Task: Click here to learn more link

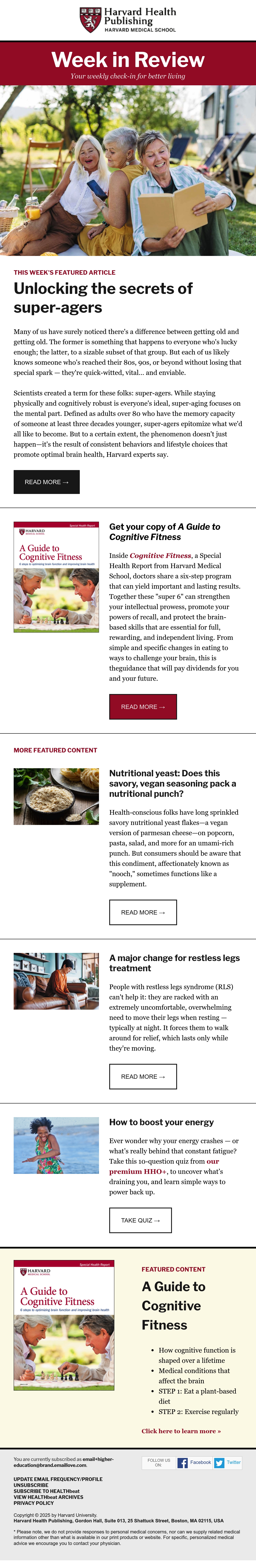Action: tap(181, 1431)
